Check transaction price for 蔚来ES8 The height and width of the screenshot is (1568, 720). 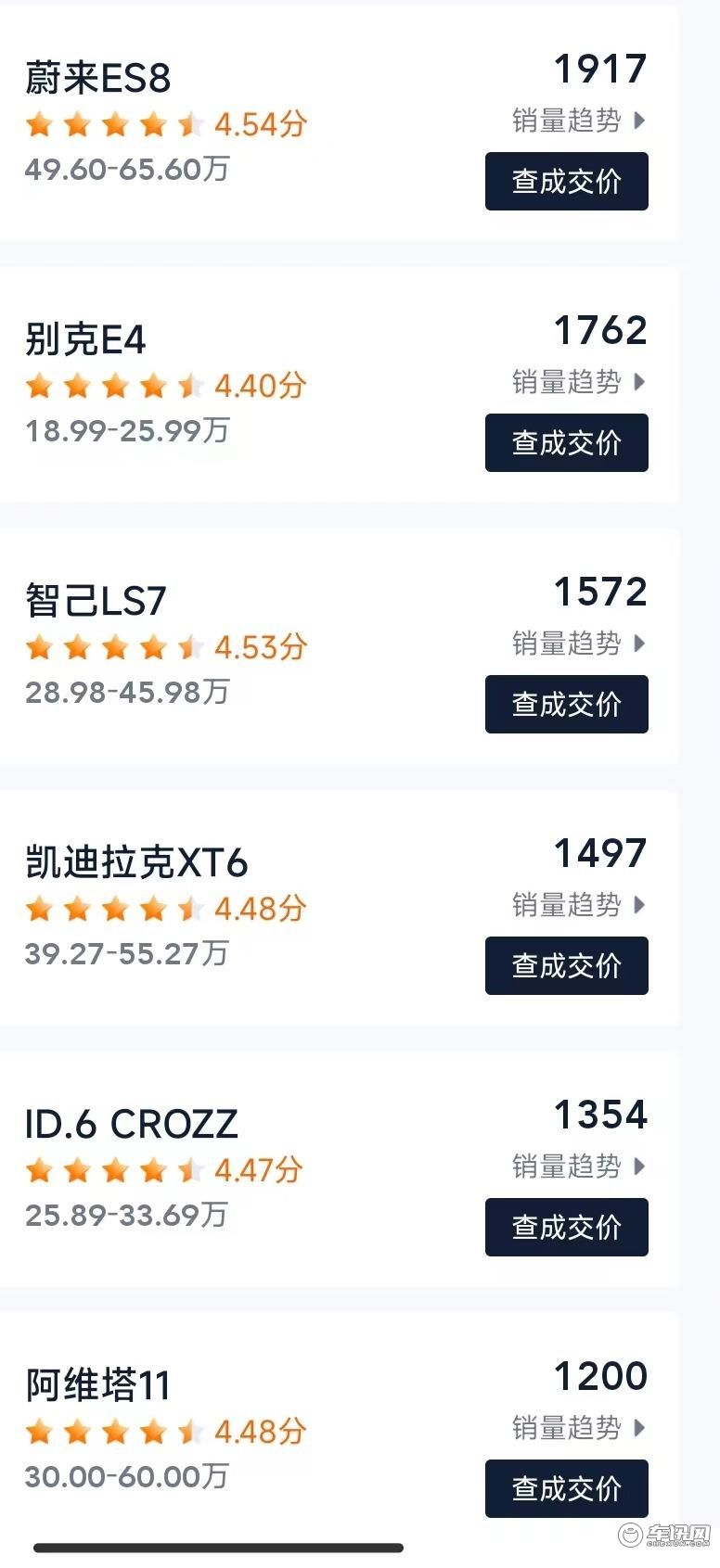[x=566, y=182]
